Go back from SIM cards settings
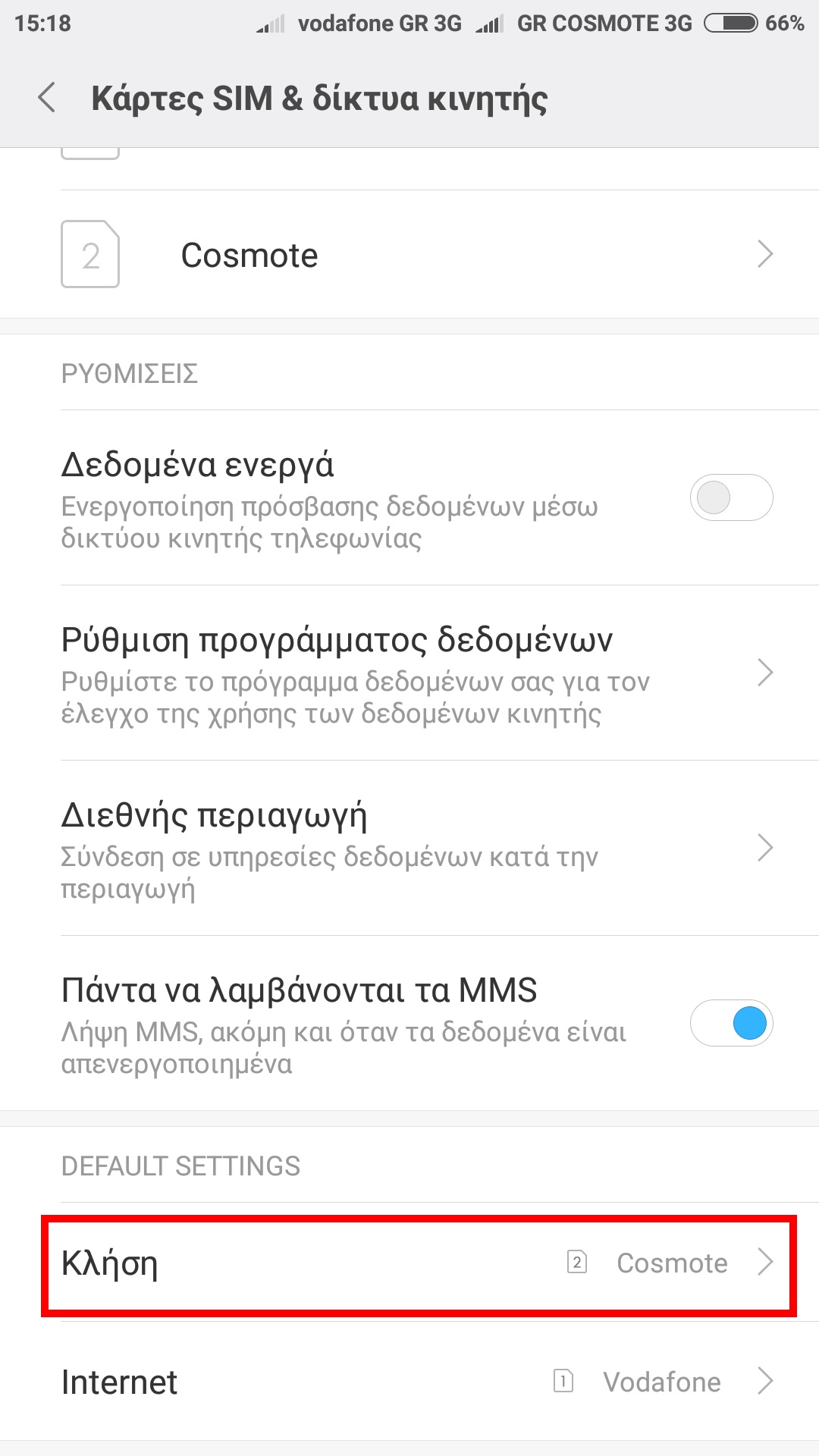This screenshot has width=819, height=1456. 47,99
